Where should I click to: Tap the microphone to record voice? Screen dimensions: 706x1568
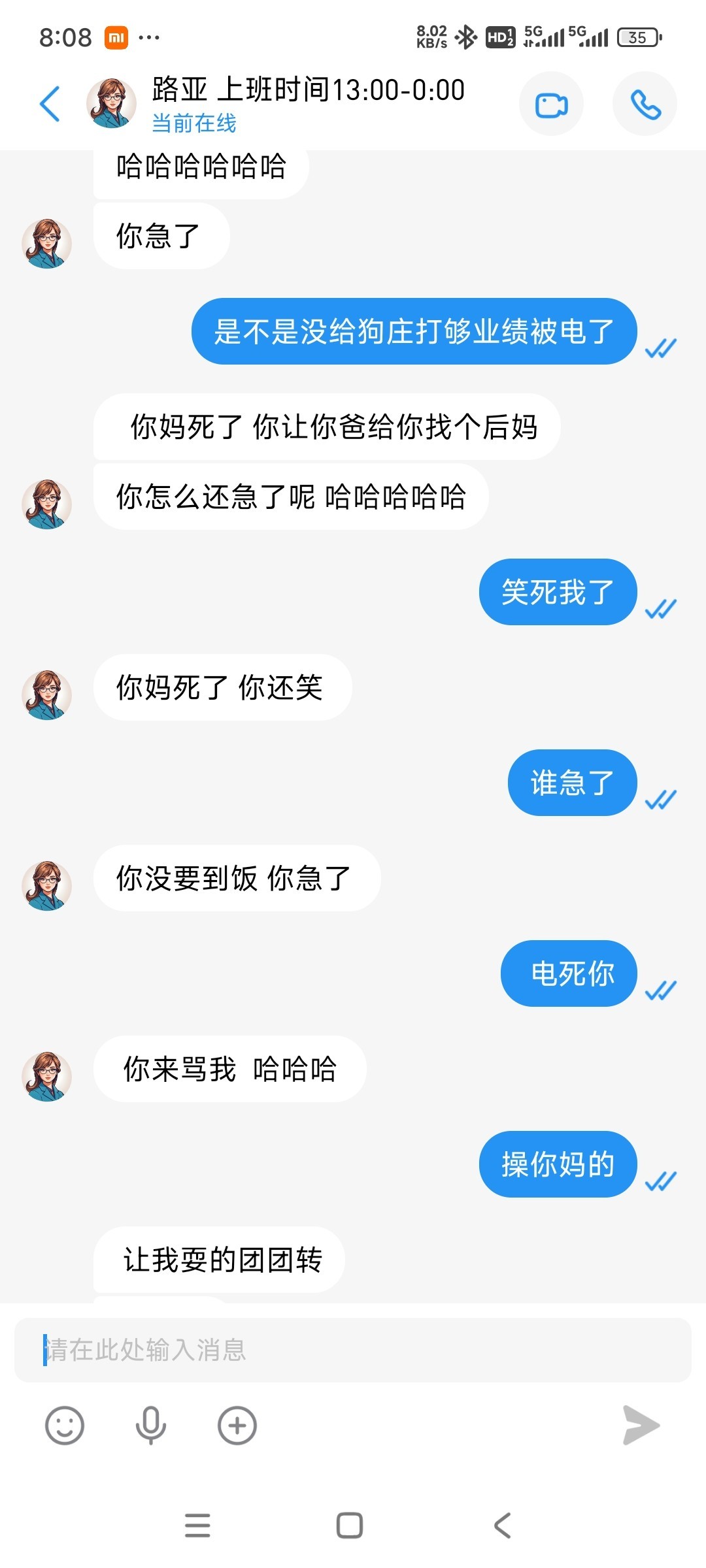pos(150,1426)
